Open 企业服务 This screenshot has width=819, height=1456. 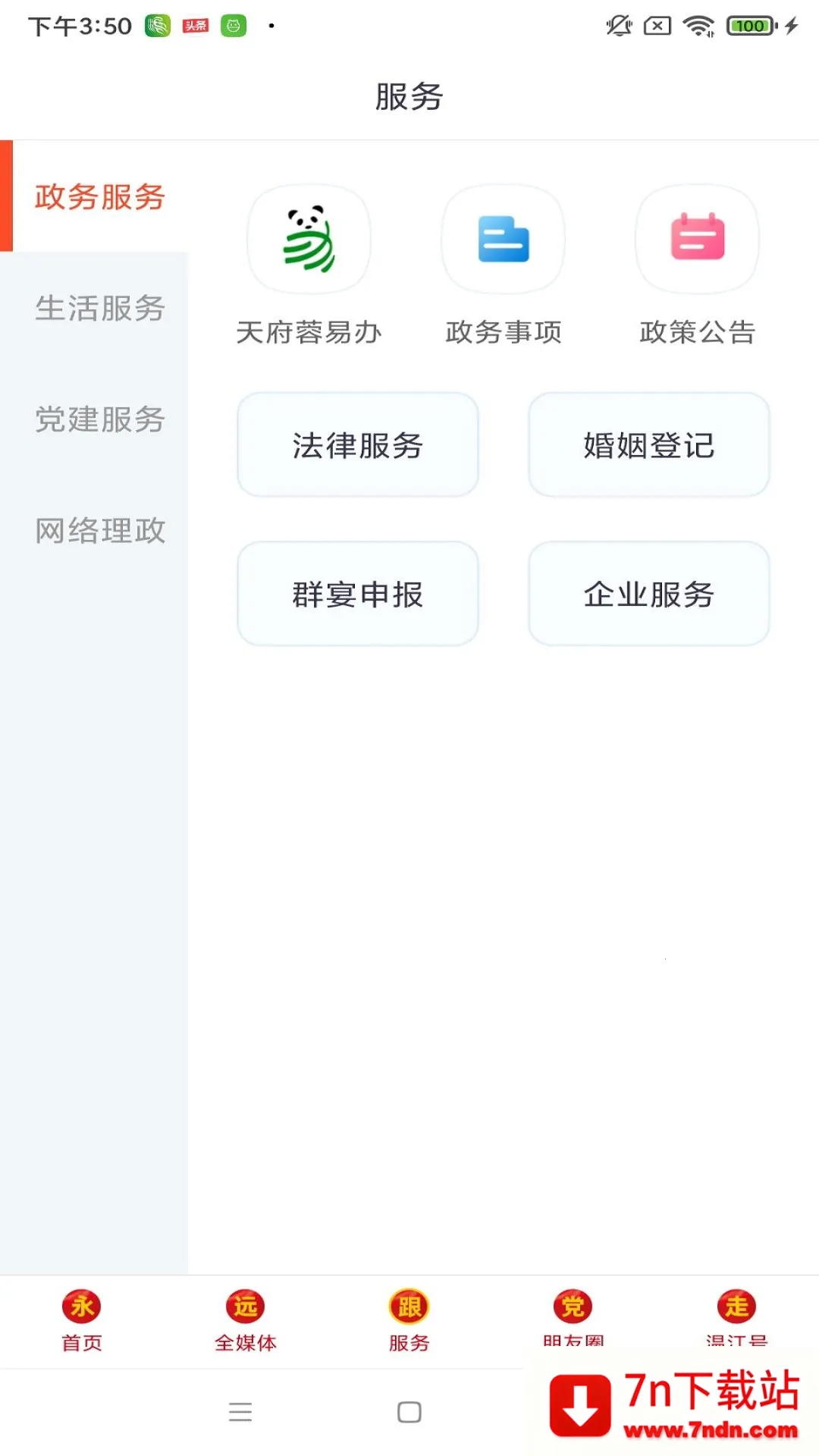click(648, 595)
